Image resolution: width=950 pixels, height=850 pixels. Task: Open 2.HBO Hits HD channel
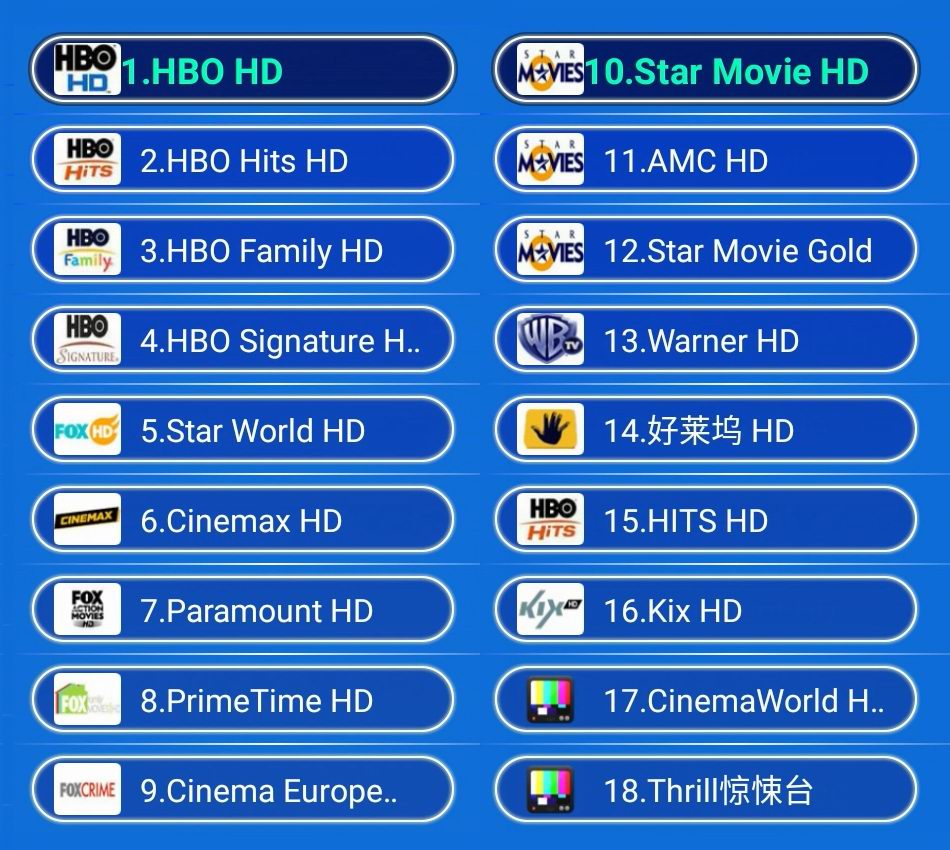click(x=242, y=161)
